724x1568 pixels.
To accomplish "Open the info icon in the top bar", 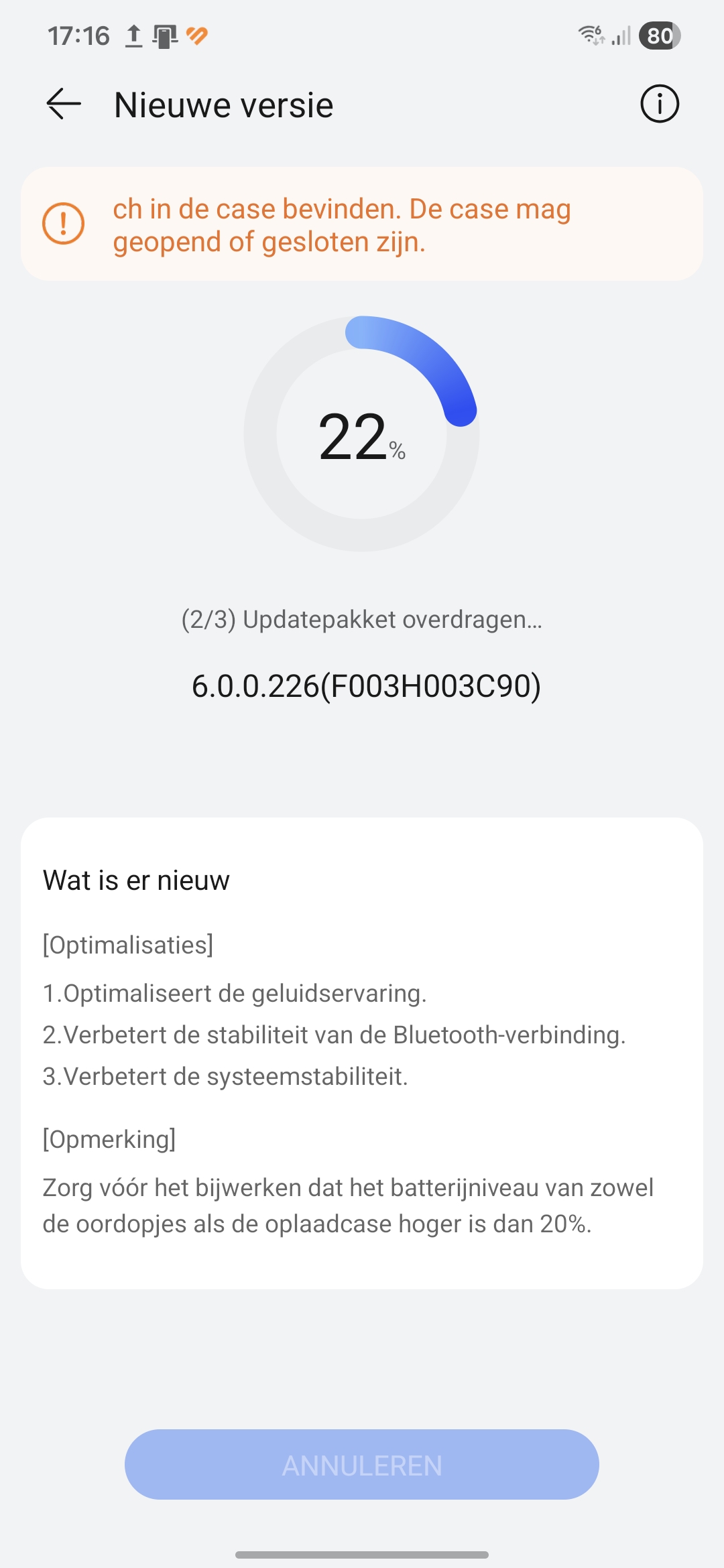I will point(660,105).
